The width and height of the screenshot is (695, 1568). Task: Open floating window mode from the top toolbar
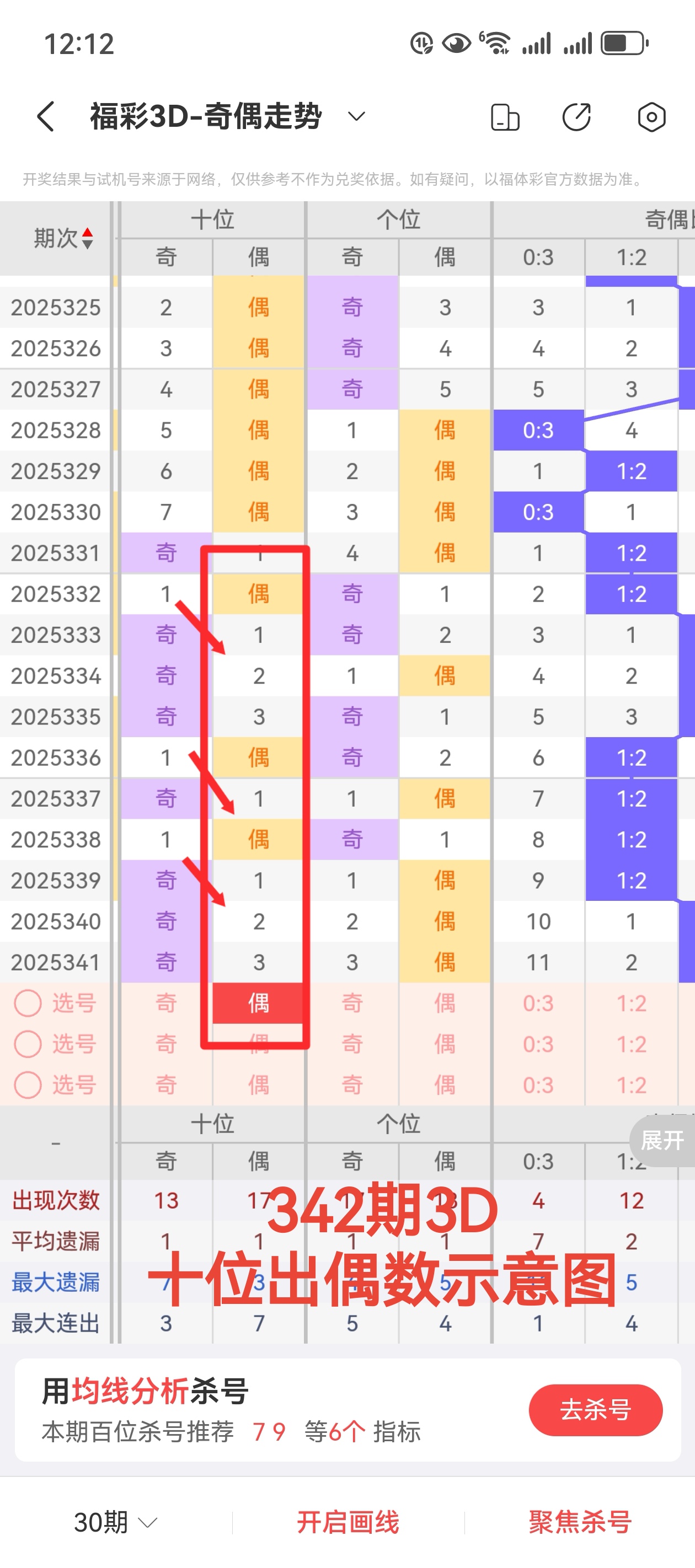pyautogui.click(x=506, y=117)
